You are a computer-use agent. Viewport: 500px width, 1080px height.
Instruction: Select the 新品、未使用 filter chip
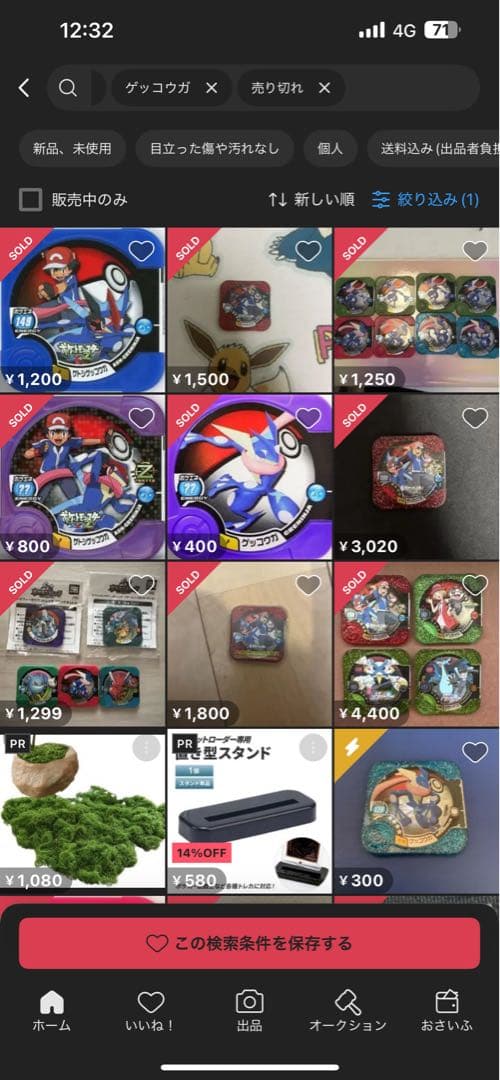tap(72, 149)
